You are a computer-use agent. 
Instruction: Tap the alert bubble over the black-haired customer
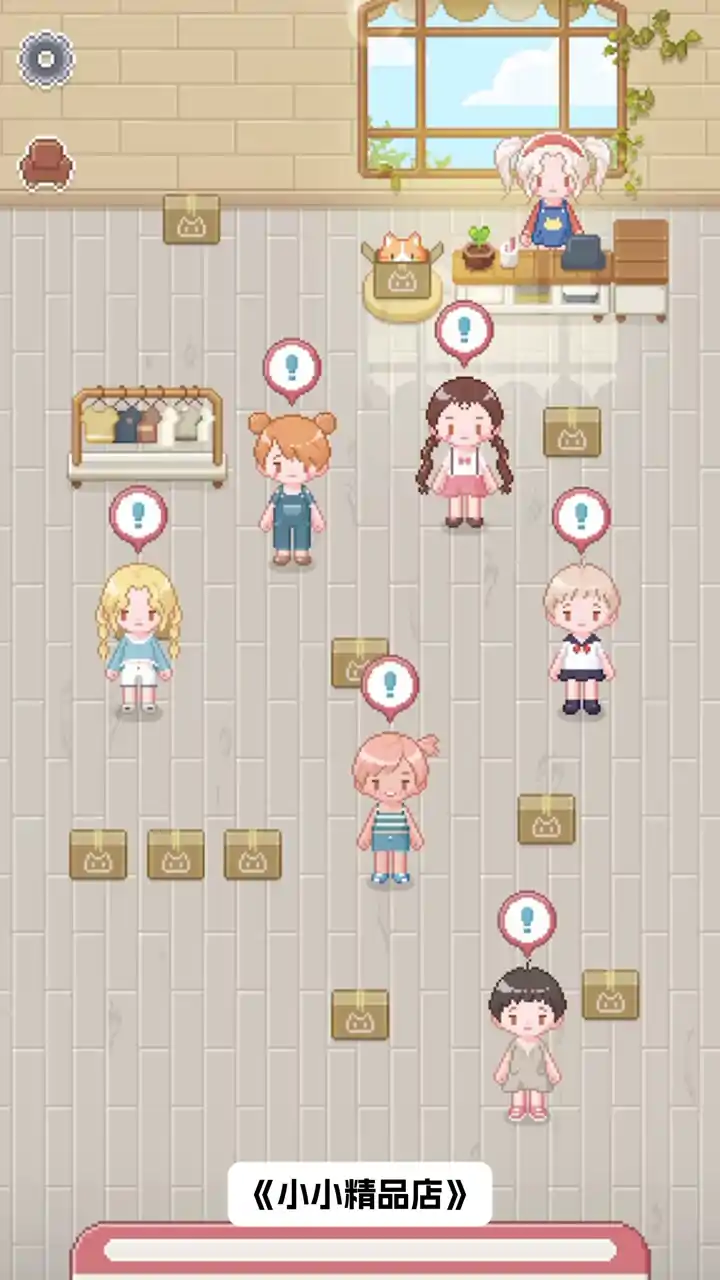click(527, 920)
